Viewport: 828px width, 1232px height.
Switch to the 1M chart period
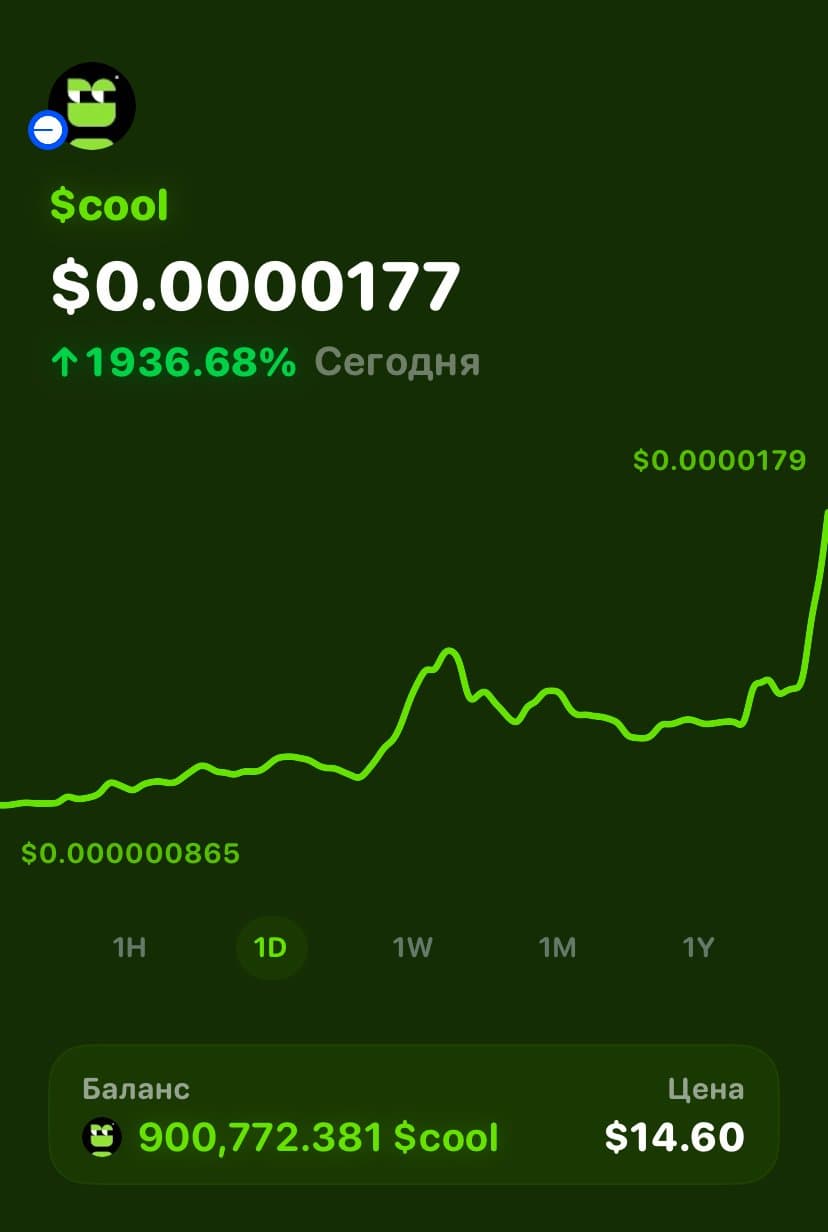pyautogui.click(x=557, y=947)
